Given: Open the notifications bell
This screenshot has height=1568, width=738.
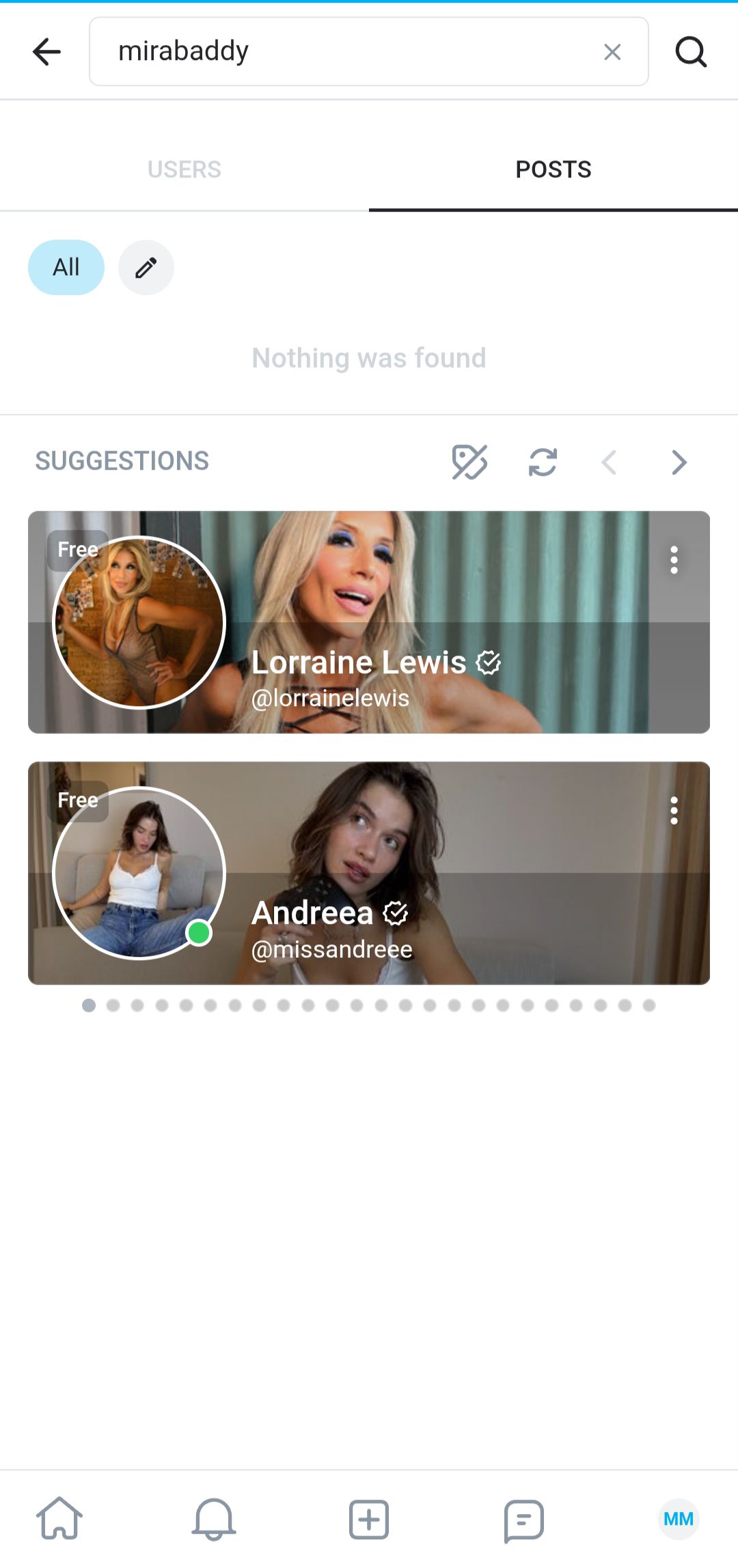Looking at the screenshot, I should tap(214, 1520).
